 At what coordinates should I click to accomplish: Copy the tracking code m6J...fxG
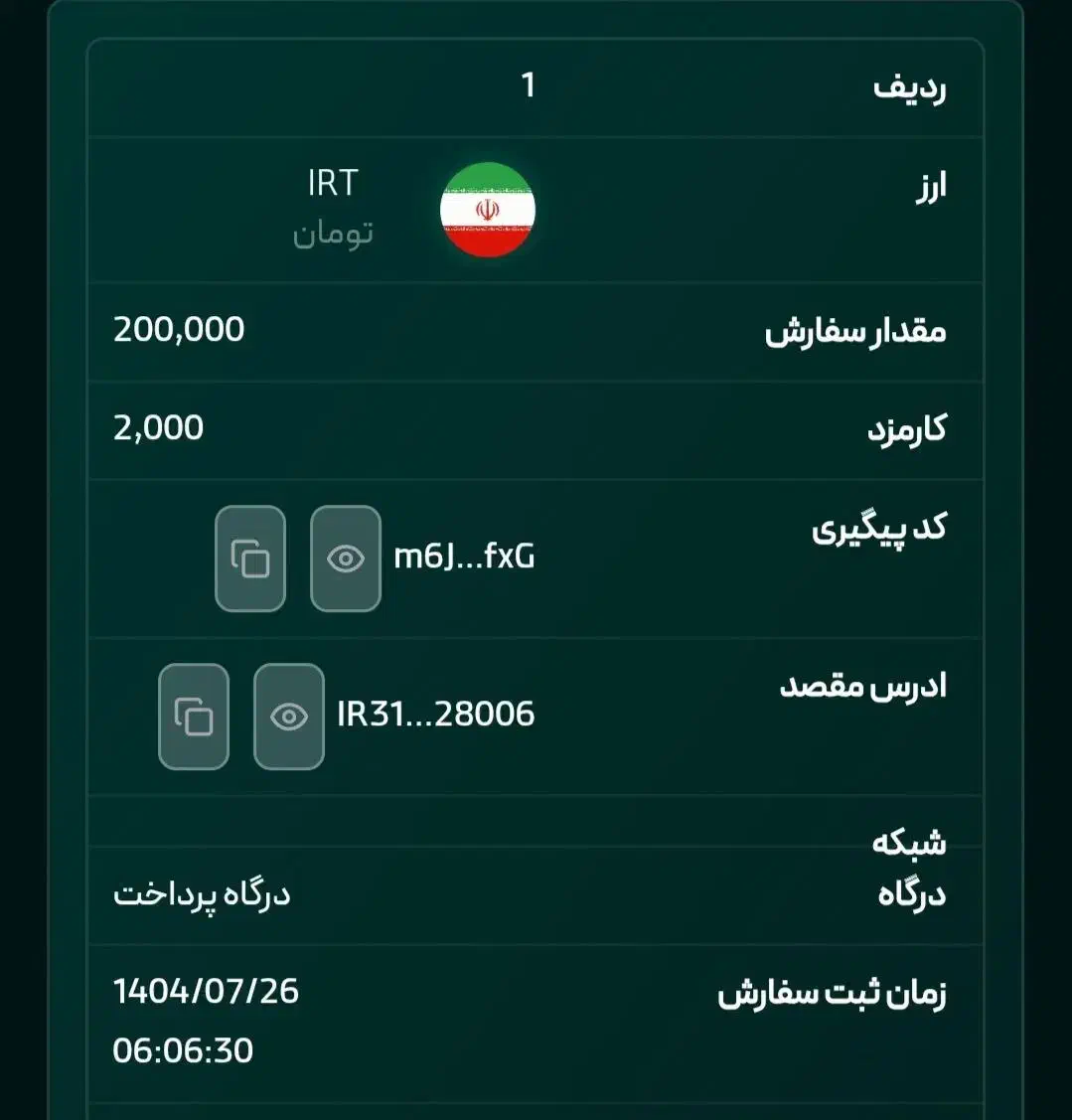[250, 559]
